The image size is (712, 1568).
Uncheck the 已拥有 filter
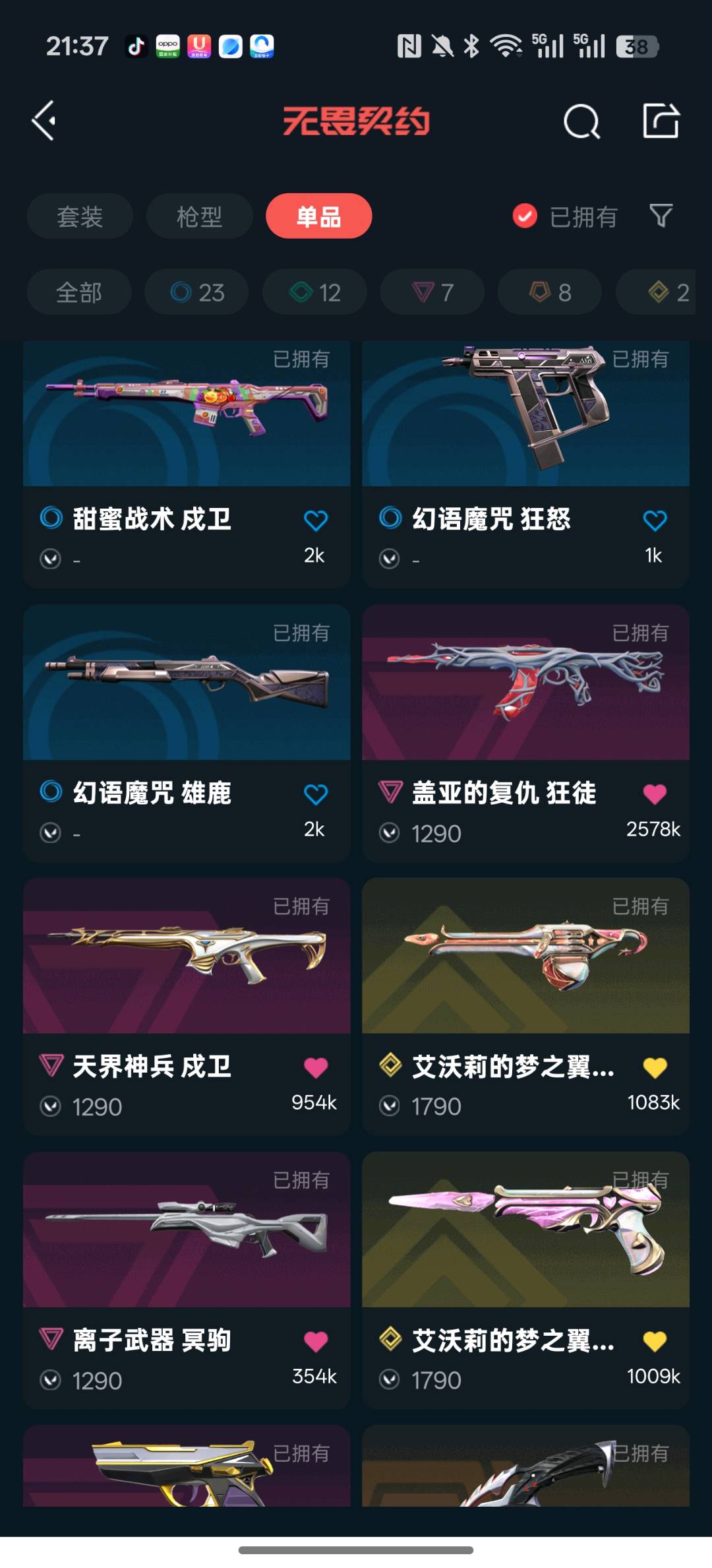[x=525, y=216]
